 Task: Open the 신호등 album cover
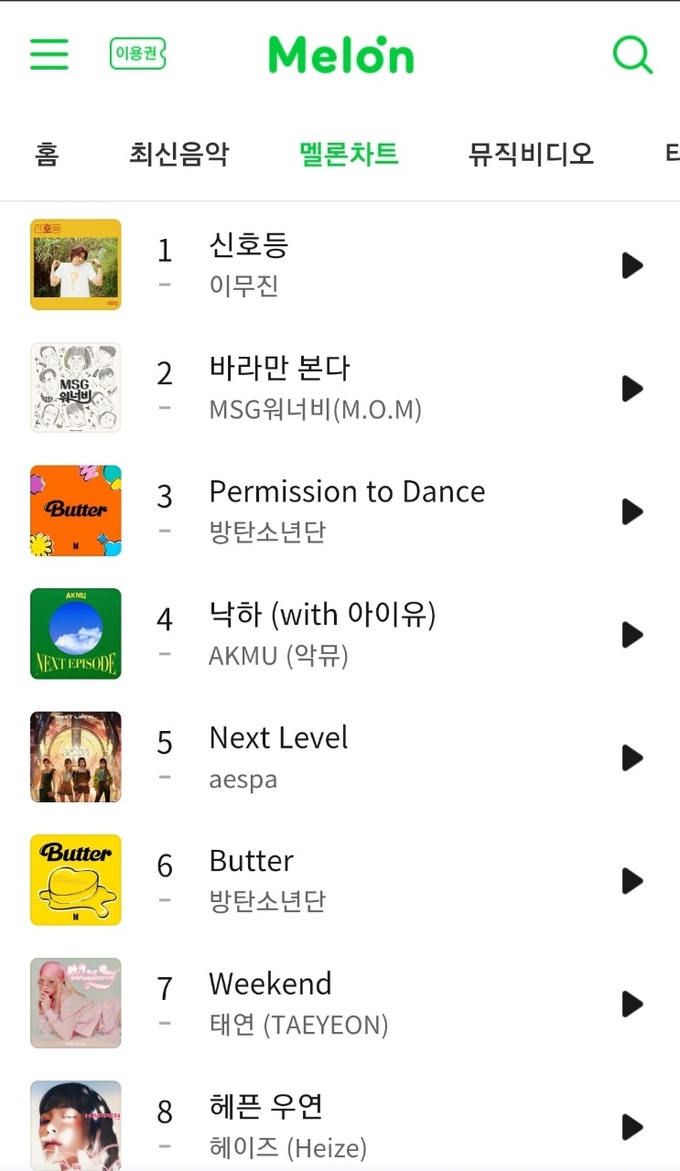point(76,265)
